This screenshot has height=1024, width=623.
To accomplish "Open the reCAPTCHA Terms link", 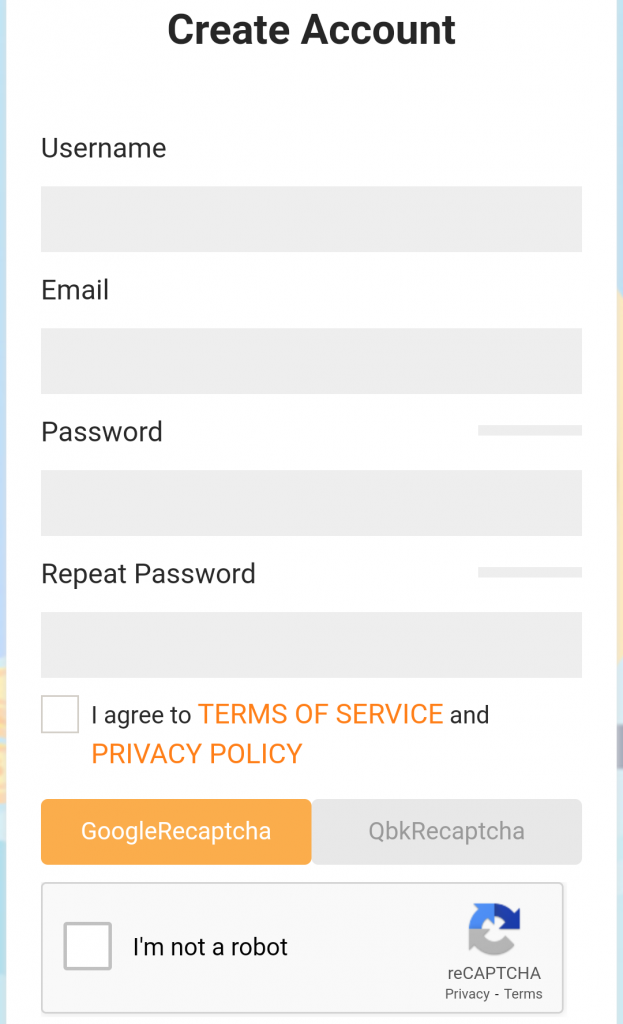I will tap(523, 994).
